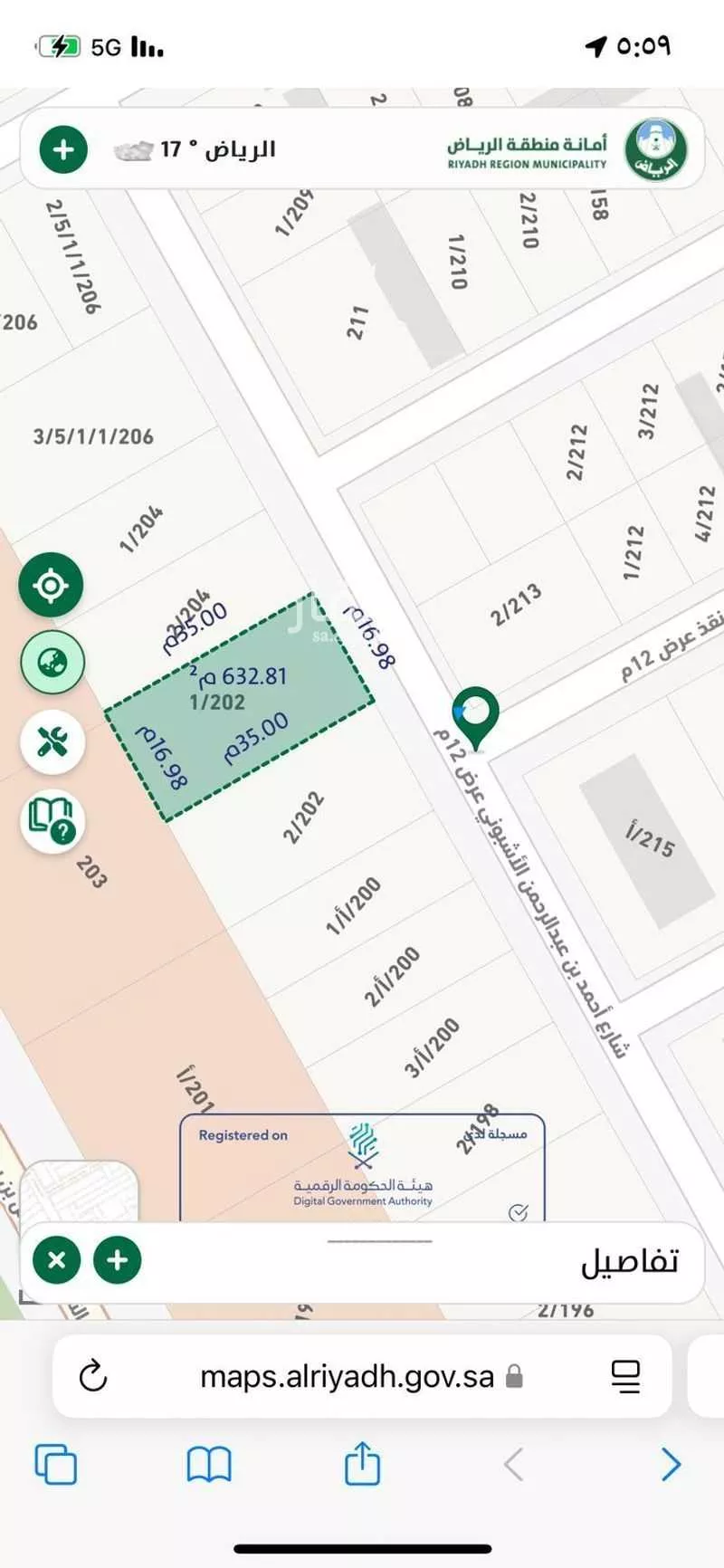Open the maps.alriyadh.gov.sa address bar

[x=348, y=1377]
